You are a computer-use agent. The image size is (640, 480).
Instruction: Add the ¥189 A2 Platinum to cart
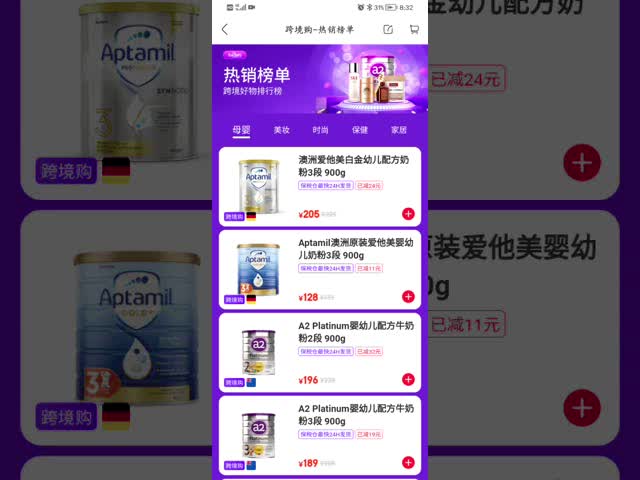(x=408, y=462)
